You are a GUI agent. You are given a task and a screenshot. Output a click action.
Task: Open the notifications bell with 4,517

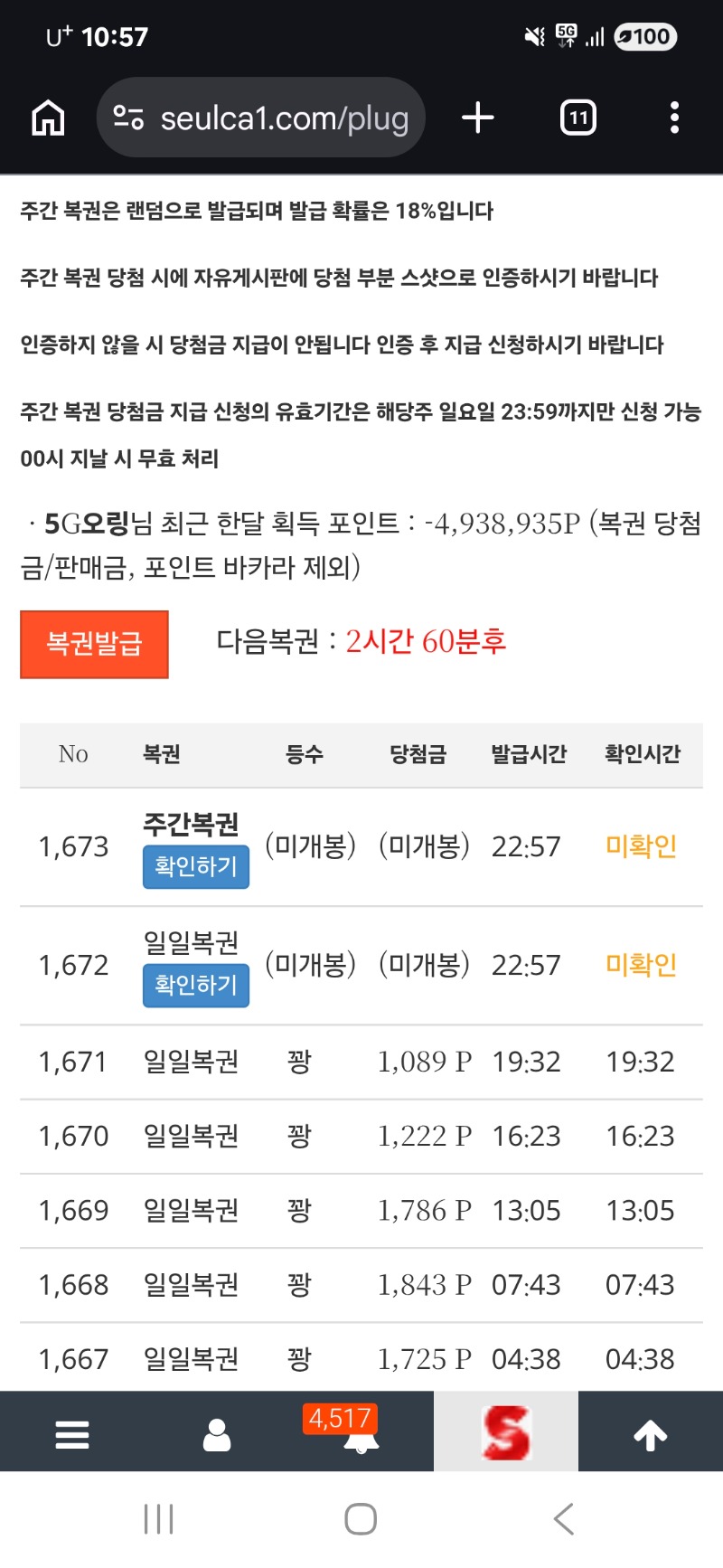pos(361,1433)
